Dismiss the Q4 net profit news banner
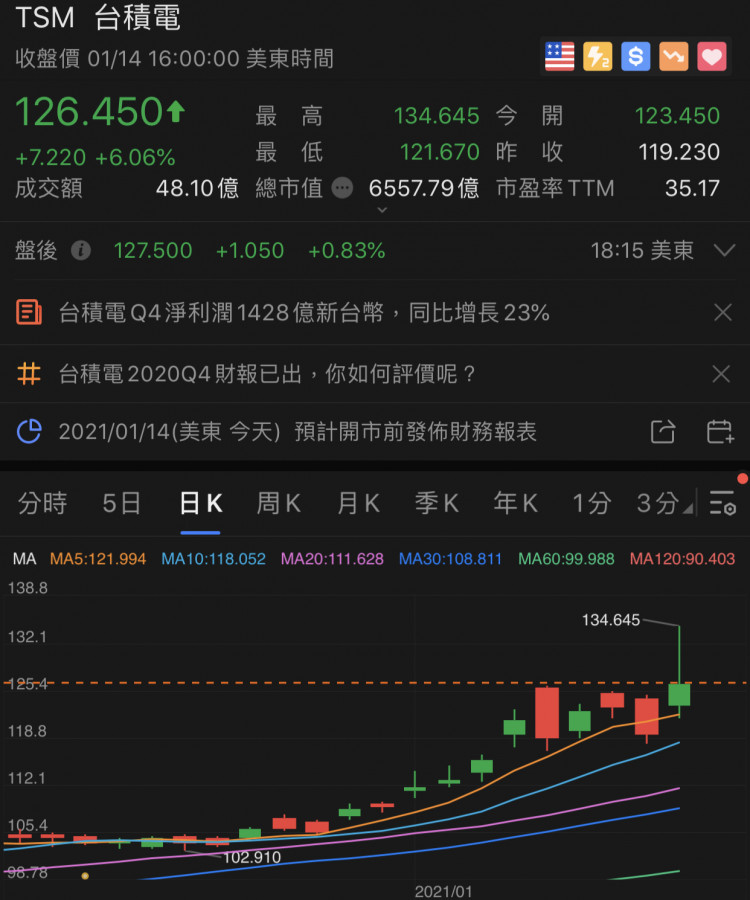The image size is (750, 900). pos(722,313)
